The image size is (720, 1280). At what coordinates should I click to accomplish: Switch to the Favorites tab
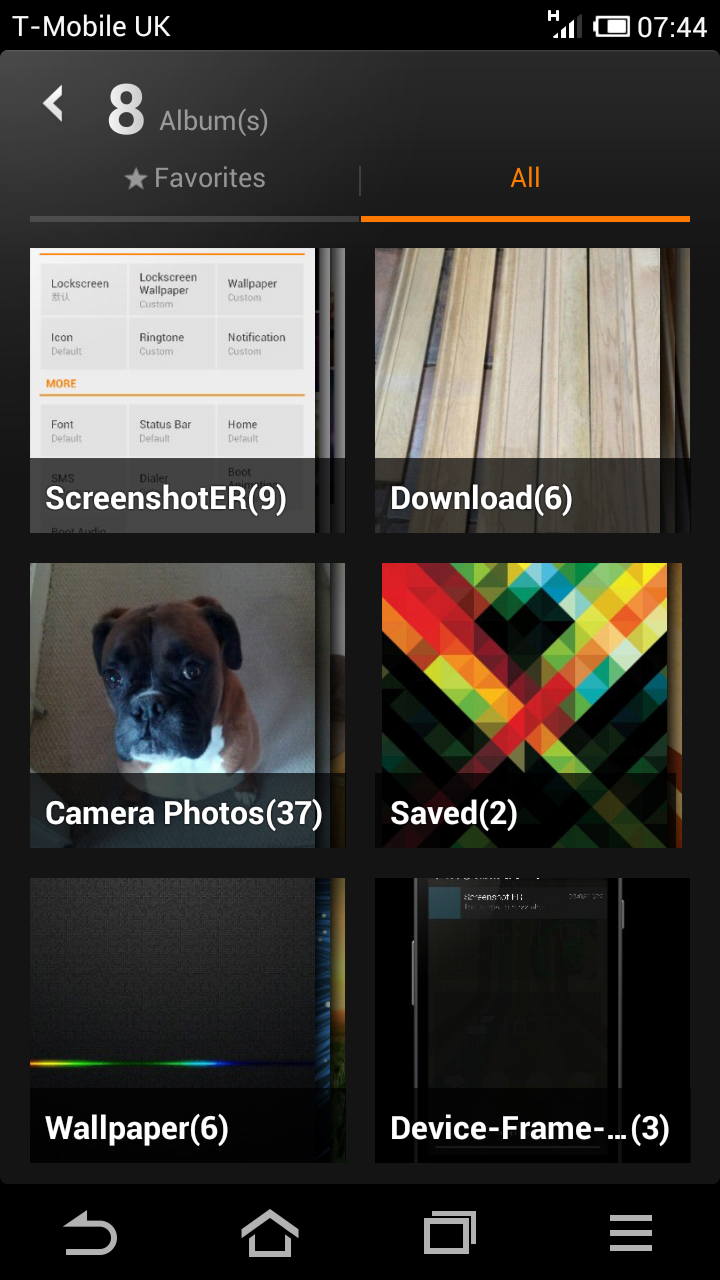point(195,179)
